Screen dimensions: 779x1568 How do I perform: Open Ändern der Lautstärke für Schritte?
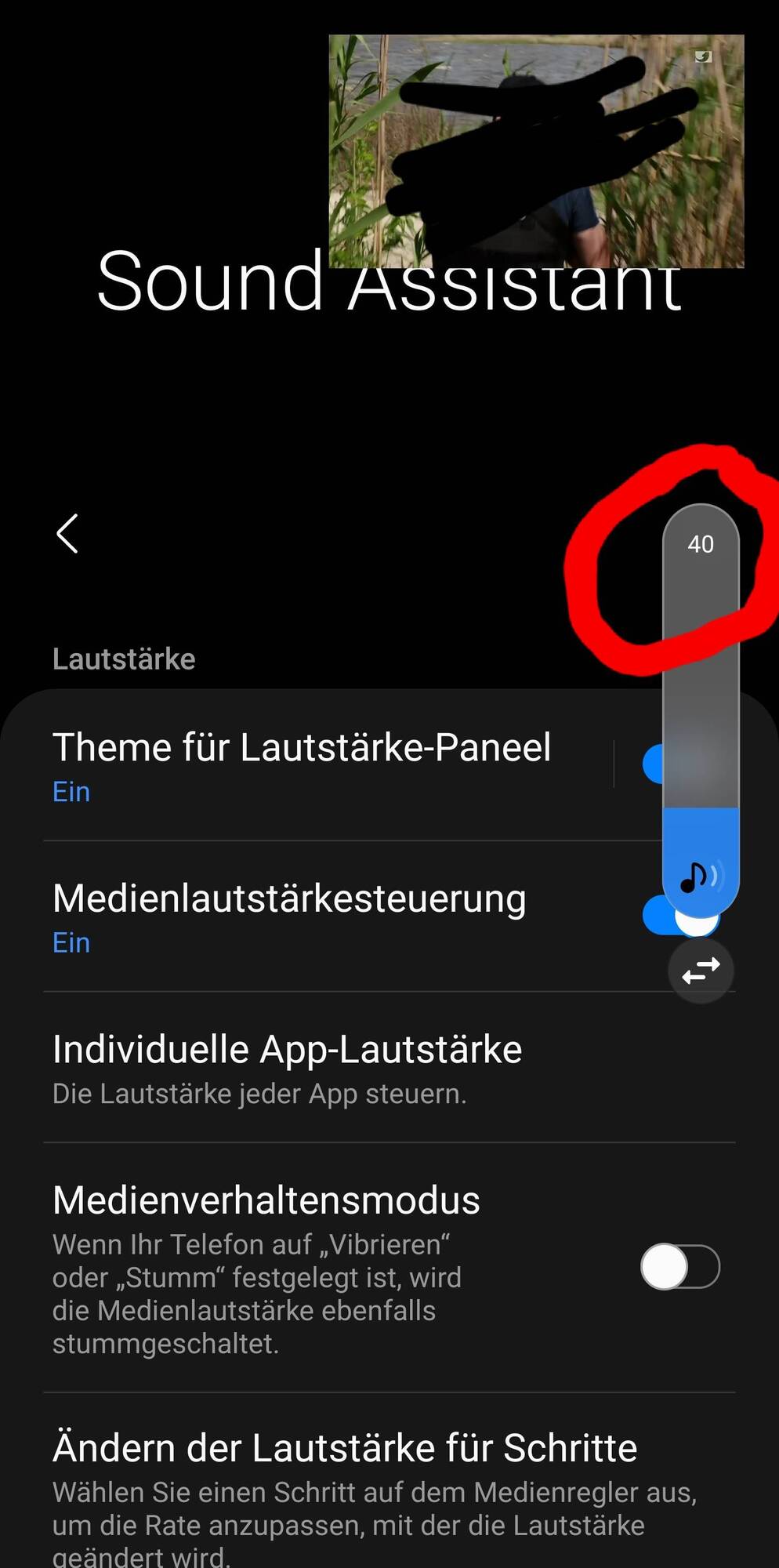[x=345, y=1491]
